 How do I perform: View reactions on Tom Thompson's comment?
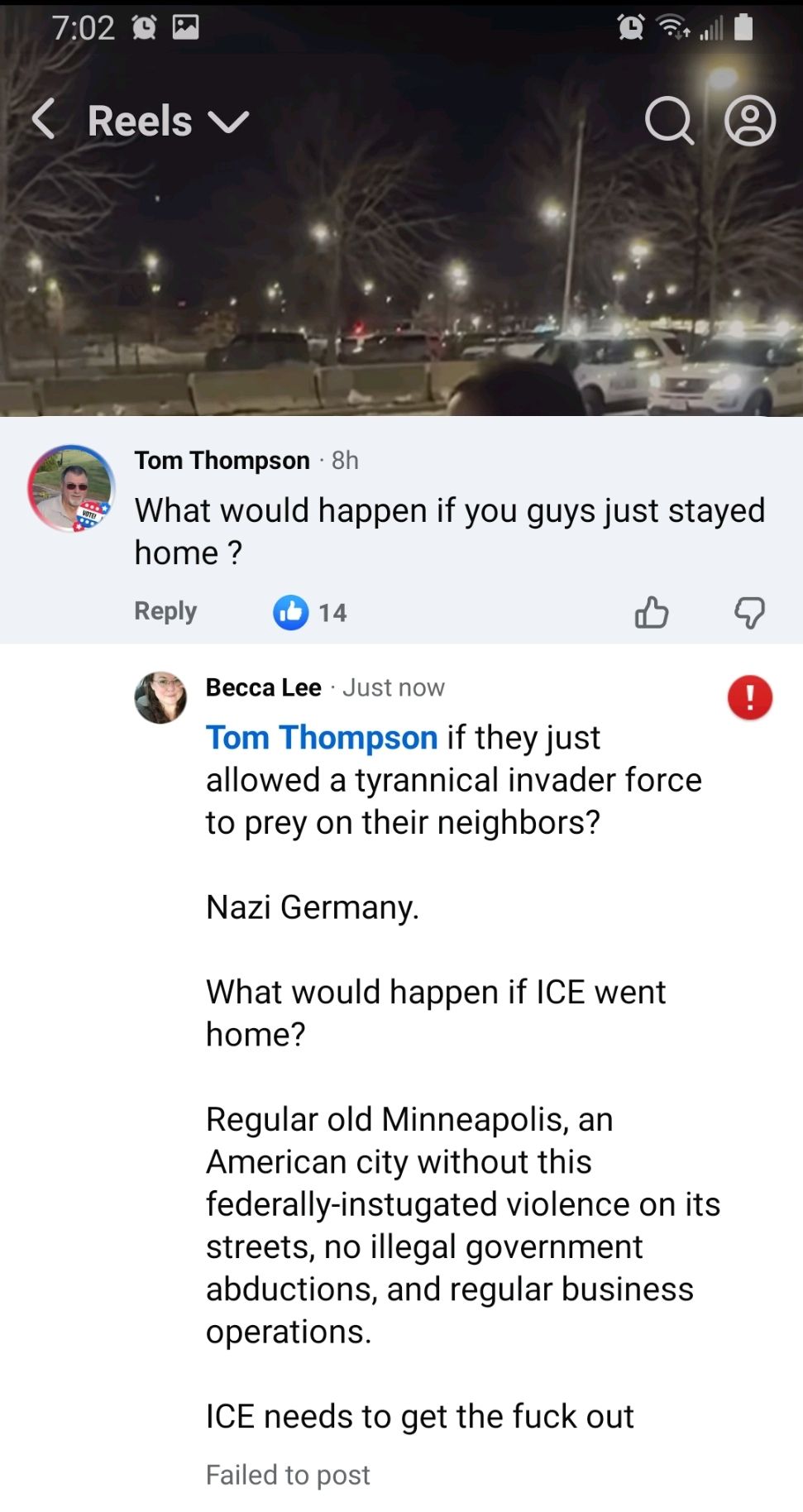point(309,613)
